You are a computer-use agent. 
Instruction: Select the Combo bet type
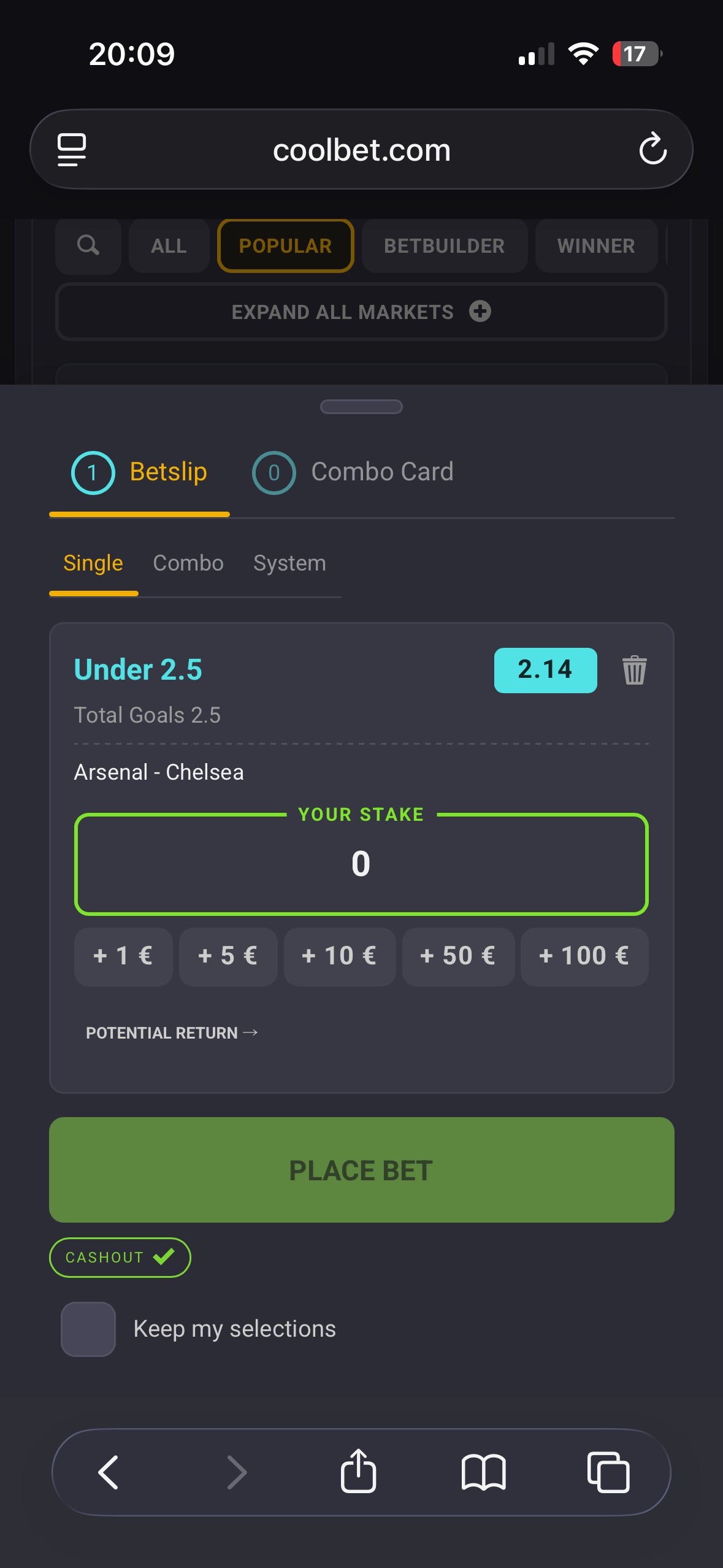pyautogui.click(x=188, y=563)
